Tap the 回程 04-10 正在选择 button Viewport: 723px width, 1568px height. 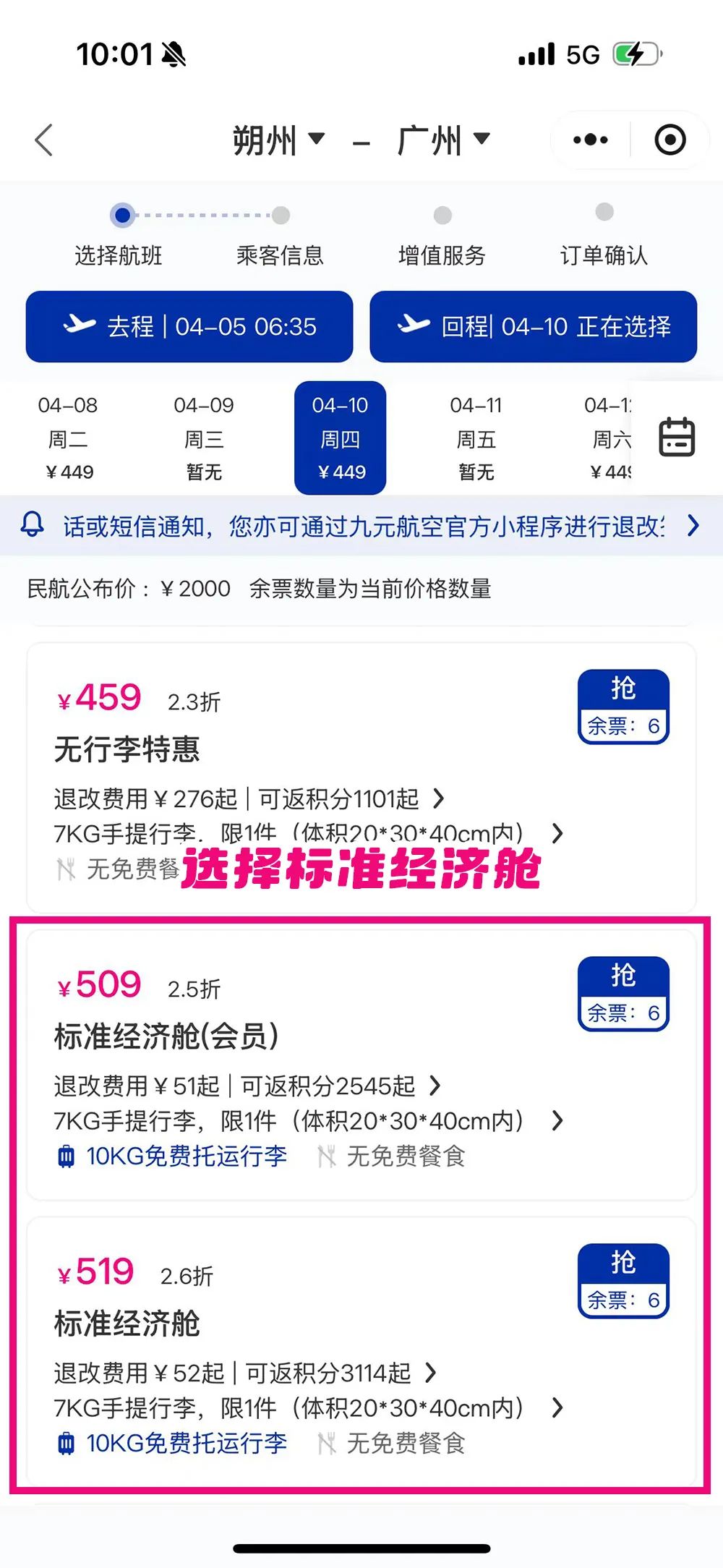pyautogui.click(x=534, y=327)
